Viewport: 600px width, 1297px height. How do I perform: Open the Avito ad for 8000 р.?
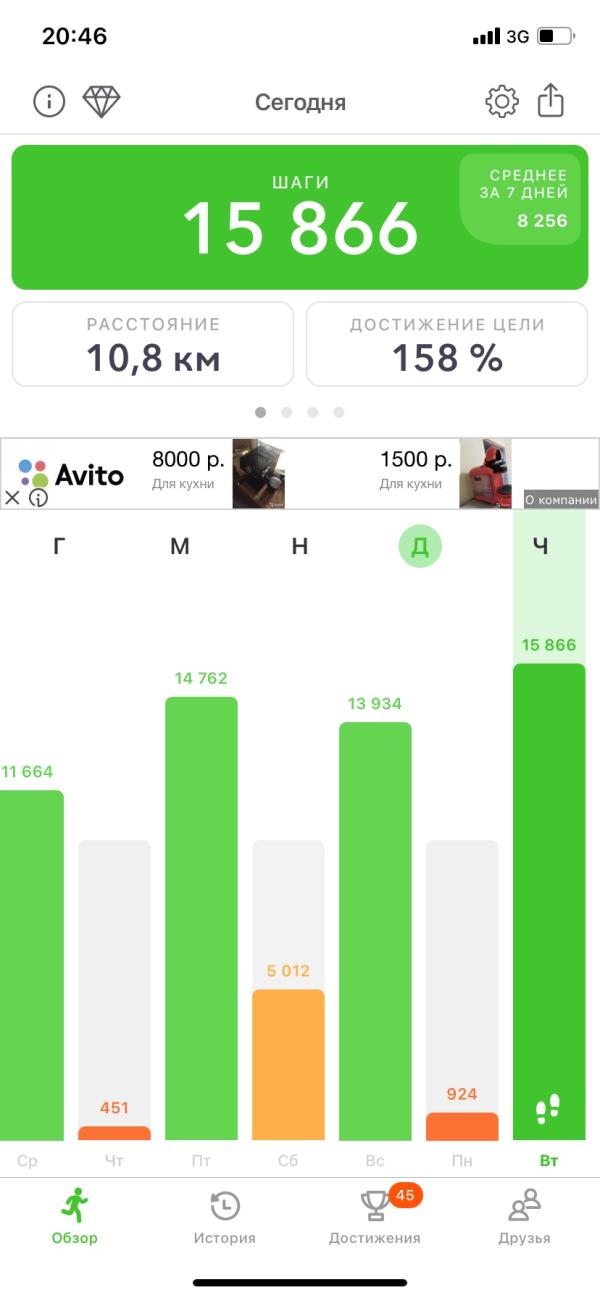tap(190, 472)
